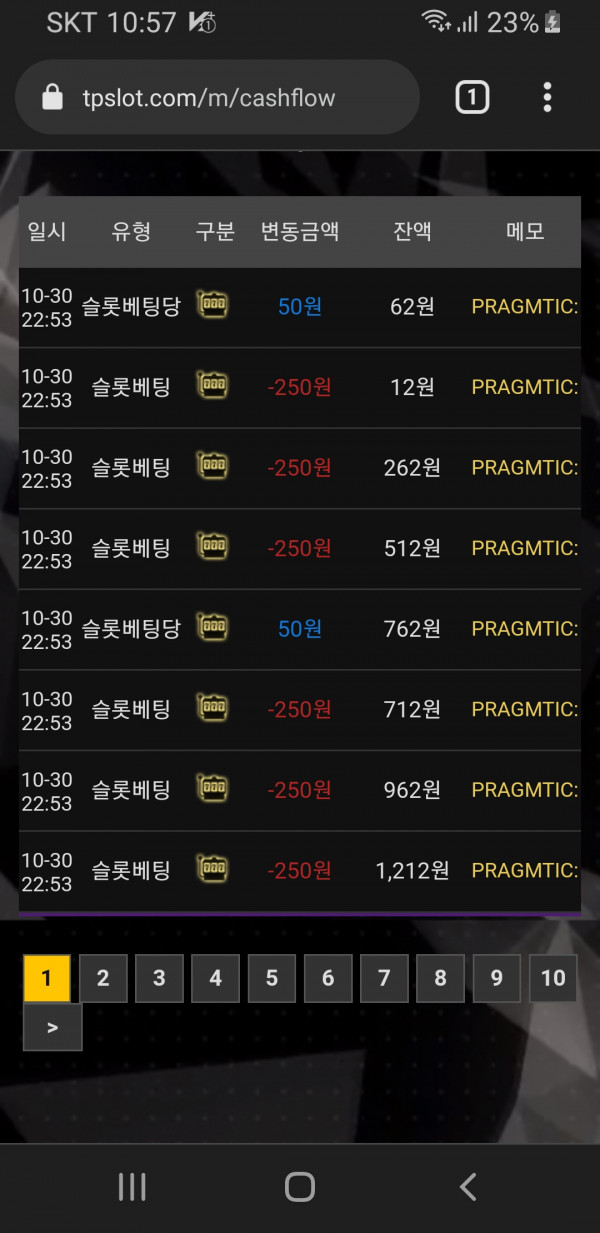Return to the home screen
The width and height of the screenshot is (600, 1233).
click(x=300, y=1187)
